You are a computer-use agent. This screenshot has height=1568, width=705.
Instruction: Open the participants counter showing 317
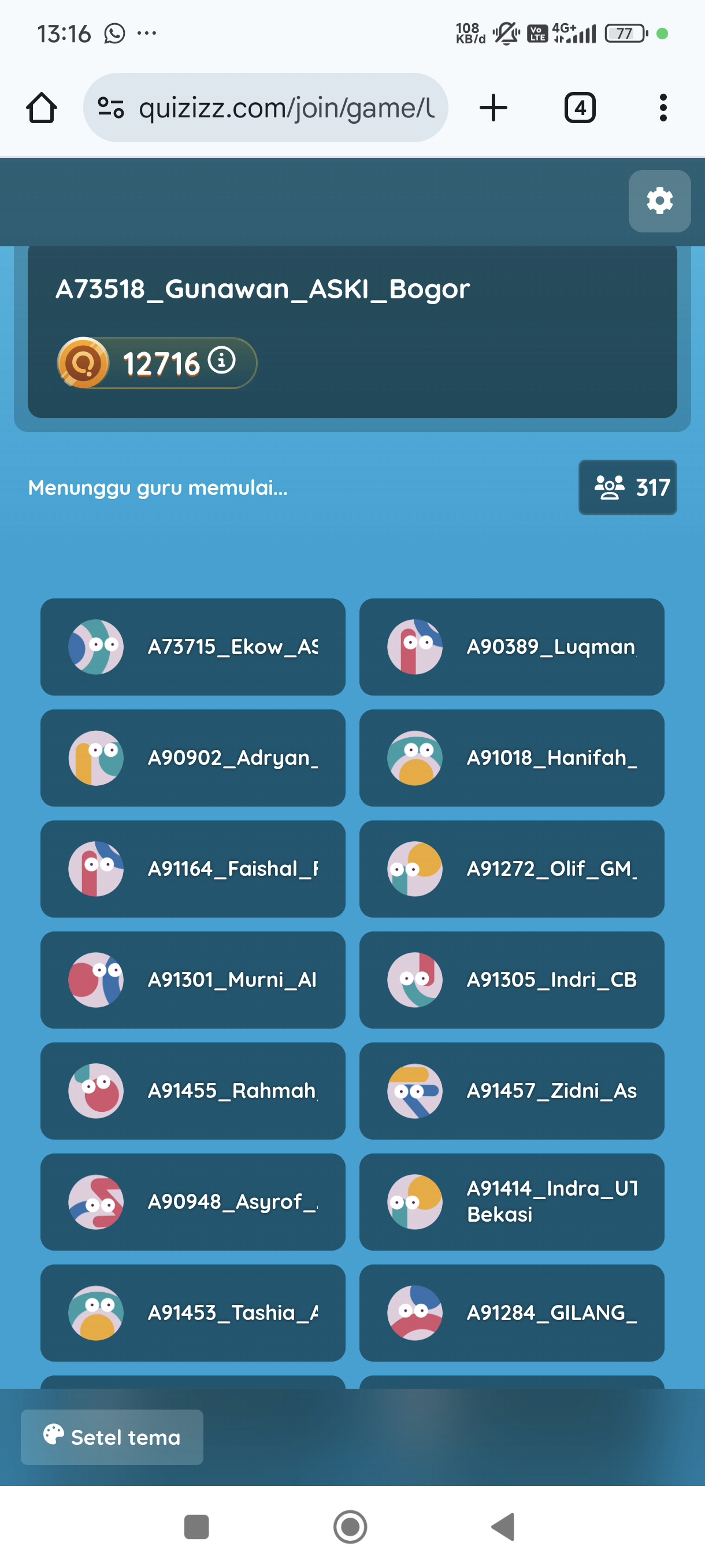point(626,487)
